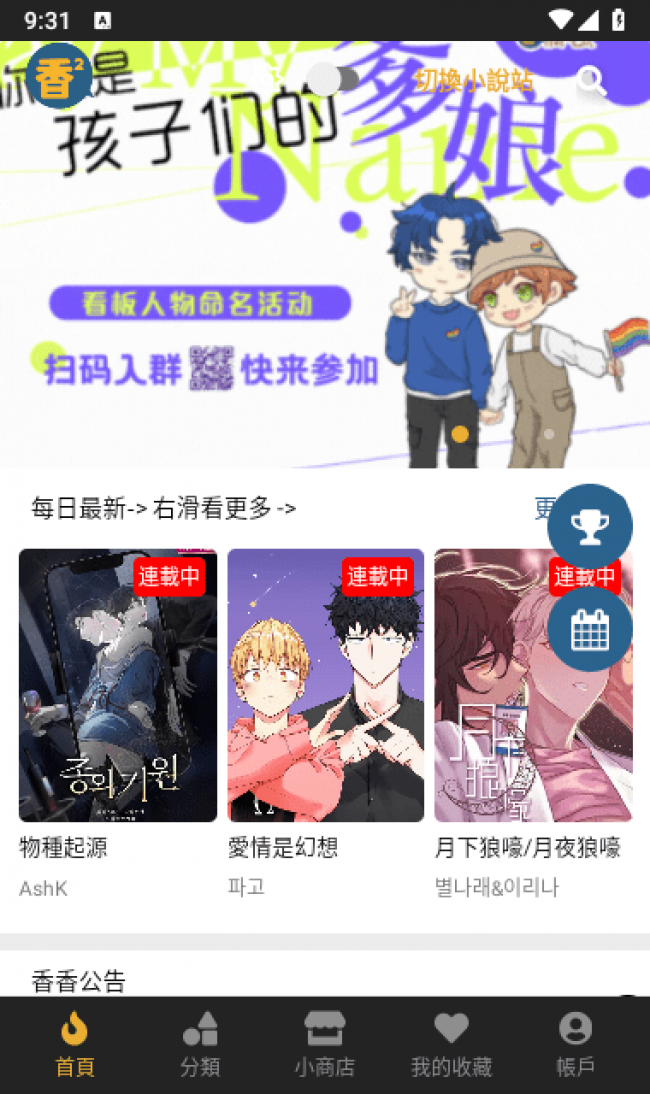Switch to the 分類 tab

coord(200,1044)
